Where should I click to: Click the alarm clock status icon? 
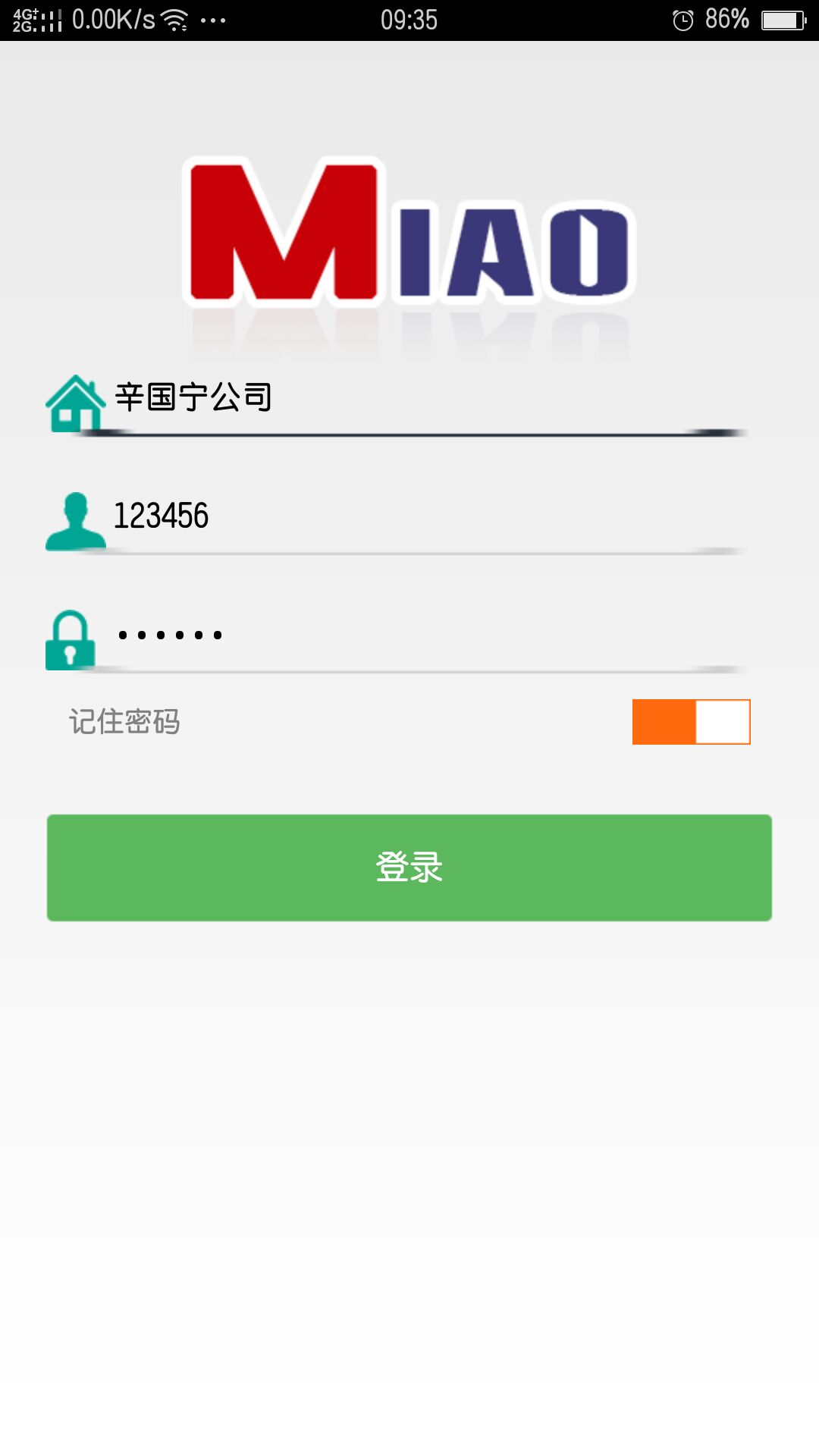click(x=681, y=19)
